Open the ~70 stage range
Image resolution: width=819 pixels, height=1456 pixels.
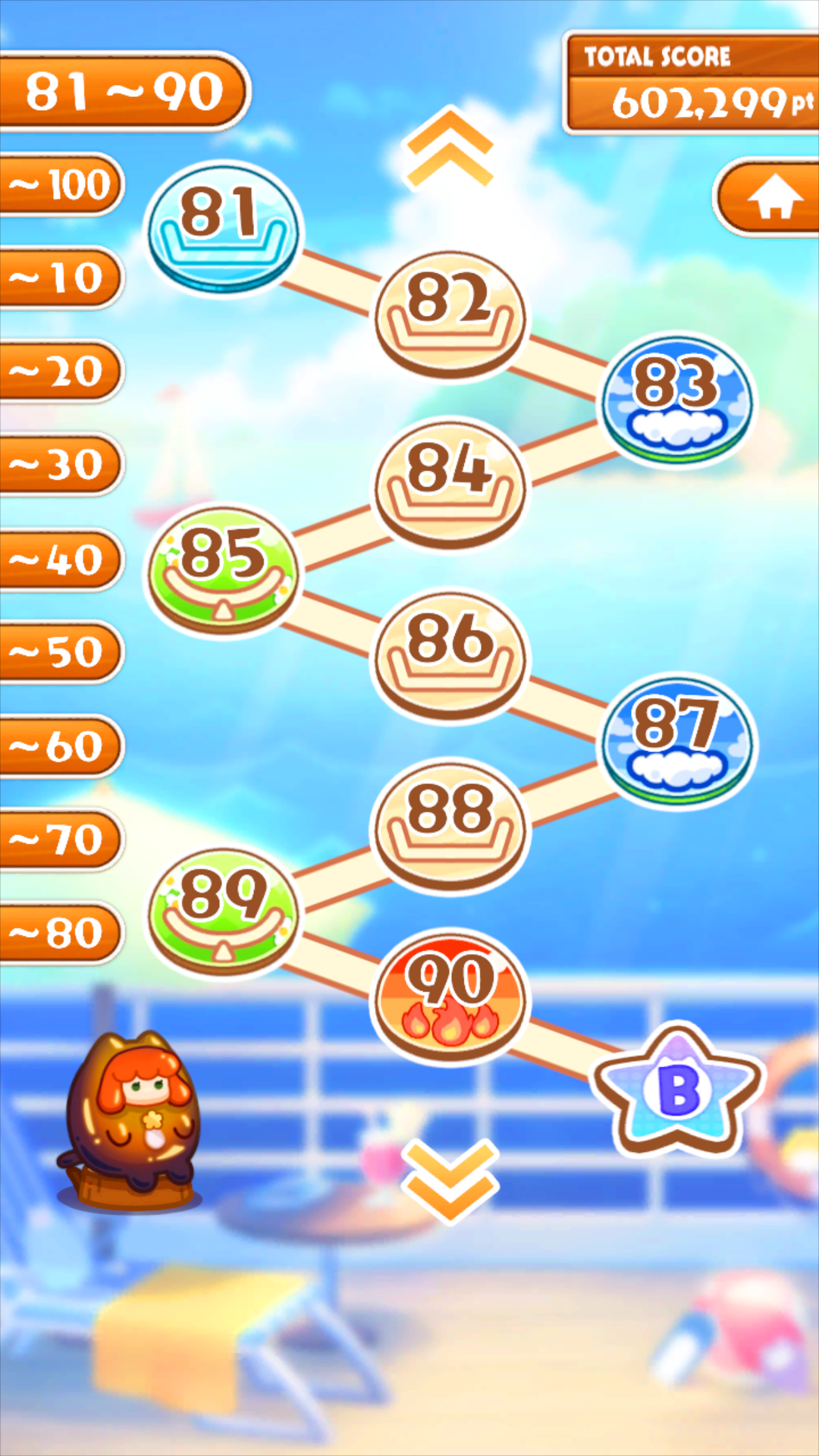tap(61, 839)
